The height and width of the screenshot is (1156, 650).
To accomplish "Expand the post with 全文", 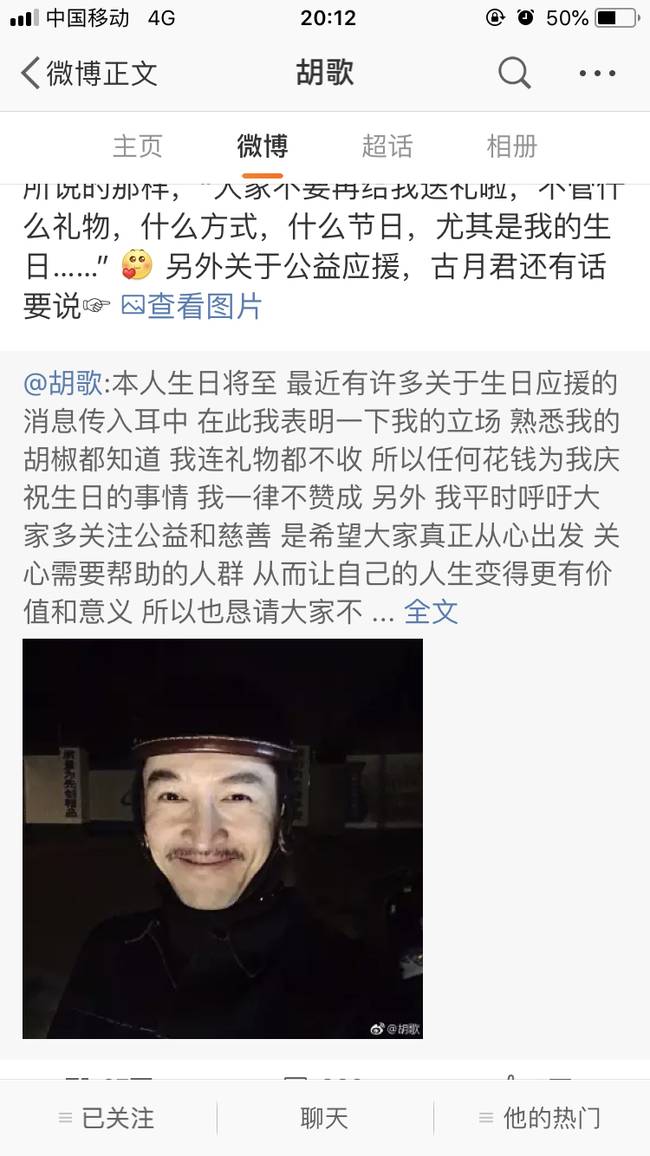I will 430,611.
